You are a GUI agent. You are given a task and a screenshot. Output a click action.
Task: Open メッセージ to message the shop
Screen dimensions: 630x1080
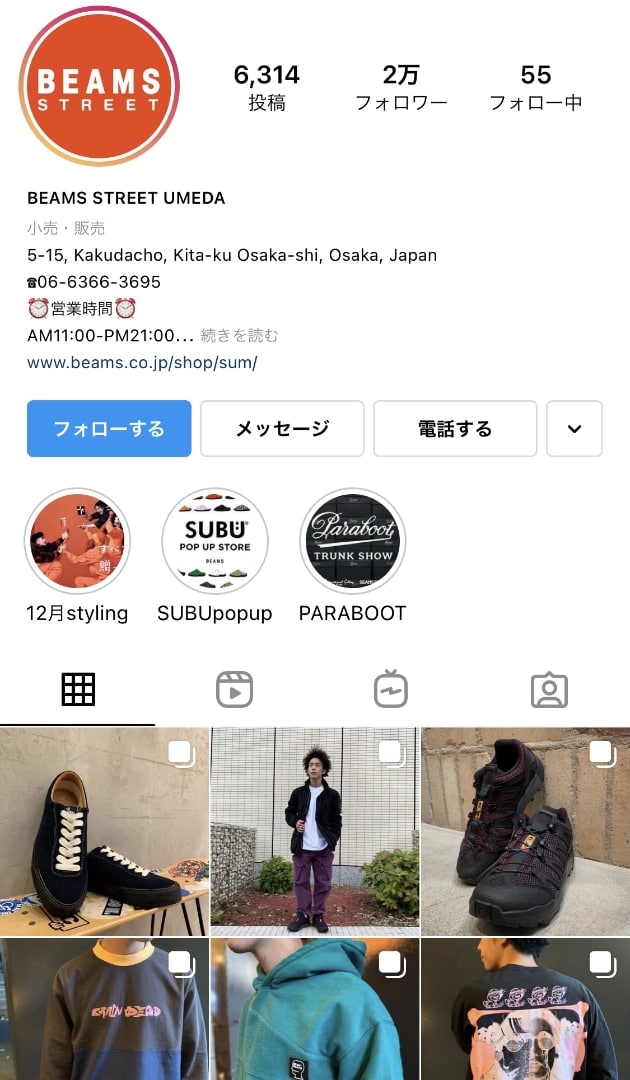[x=282, y=429]
